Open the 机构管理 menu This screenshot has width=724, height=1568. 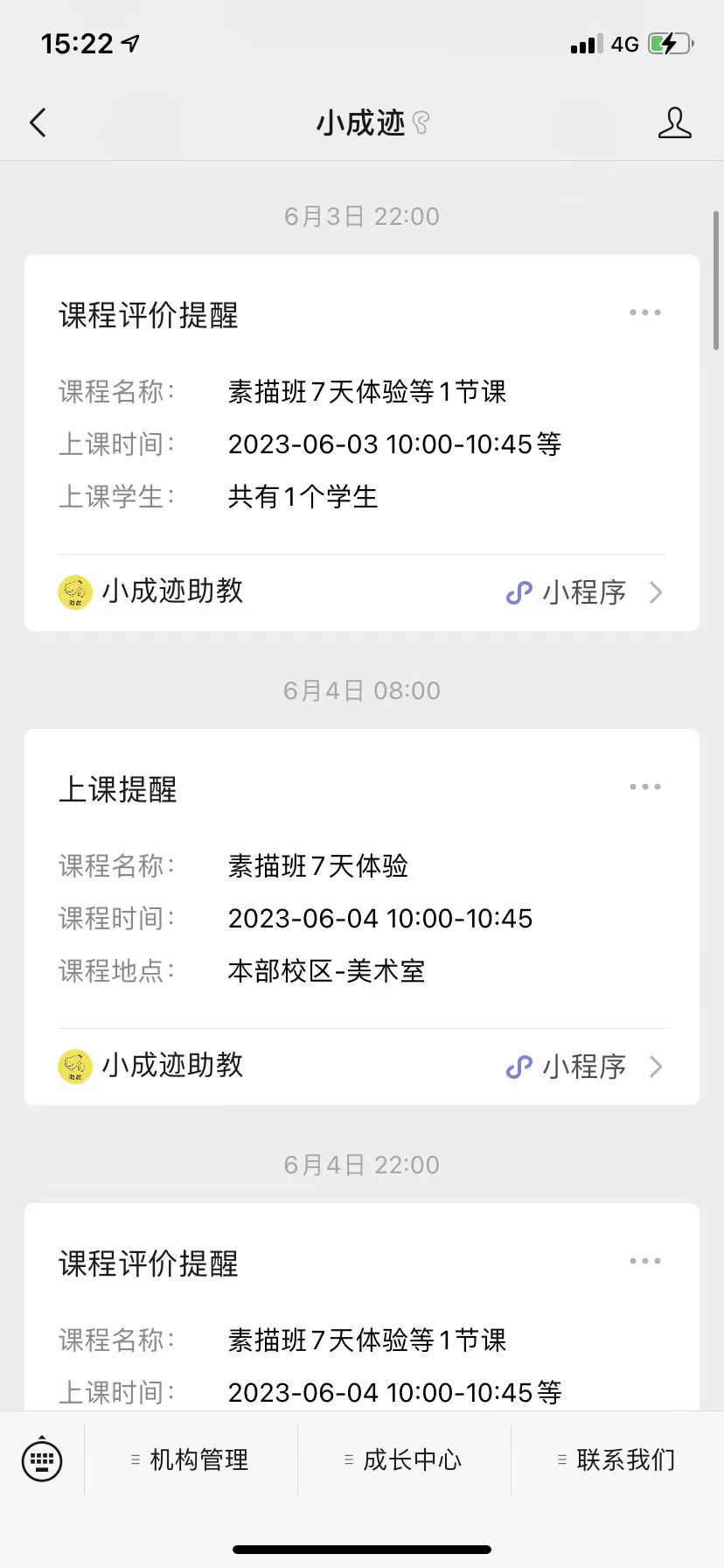coord(191,1459)
